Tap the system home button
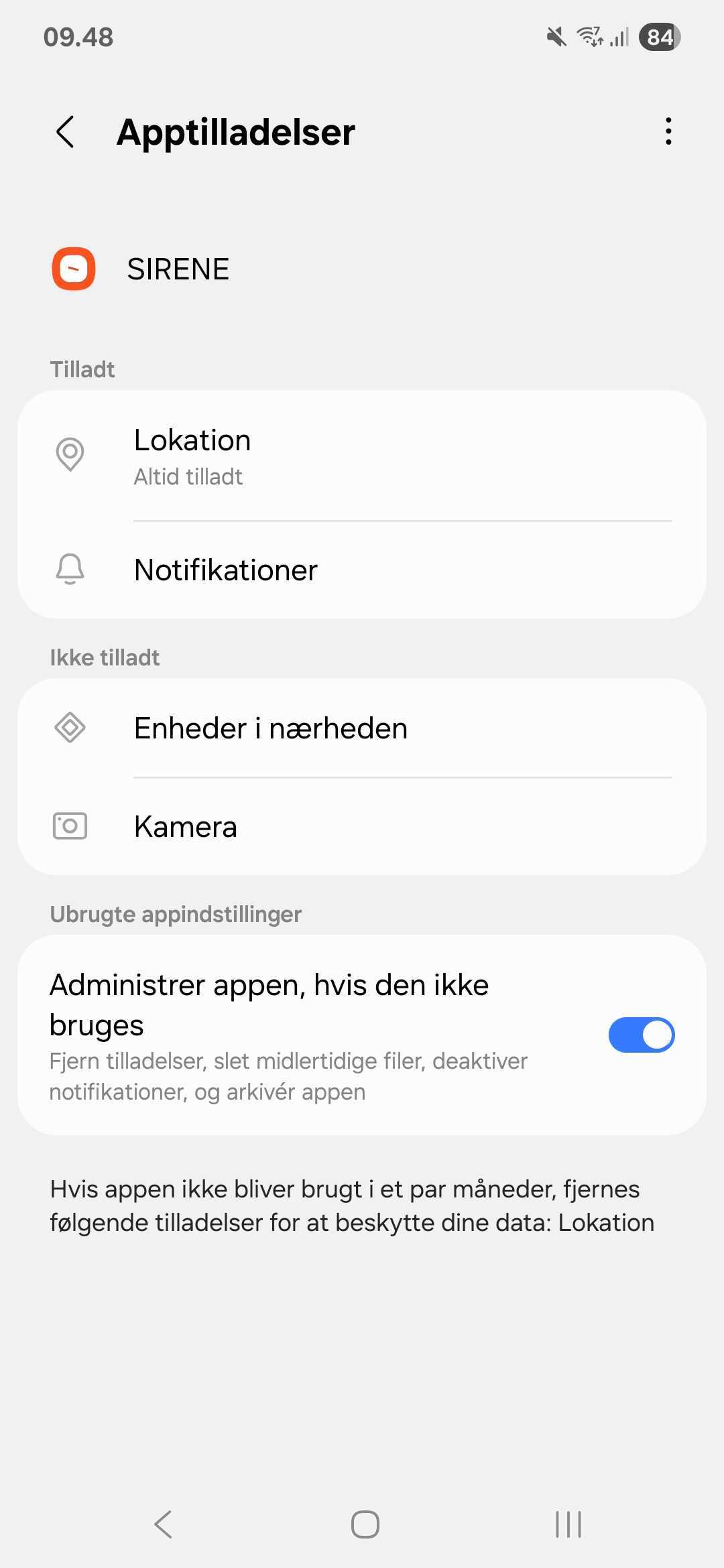 click(x=365, y=1524)
